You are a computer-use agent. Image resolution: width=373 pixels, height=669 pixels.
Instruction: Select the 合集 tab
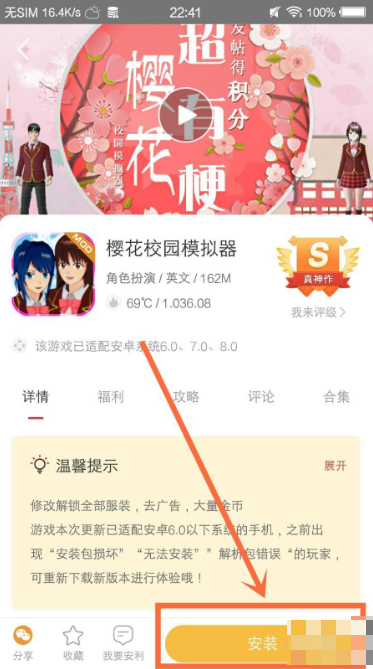click(337, 397)
